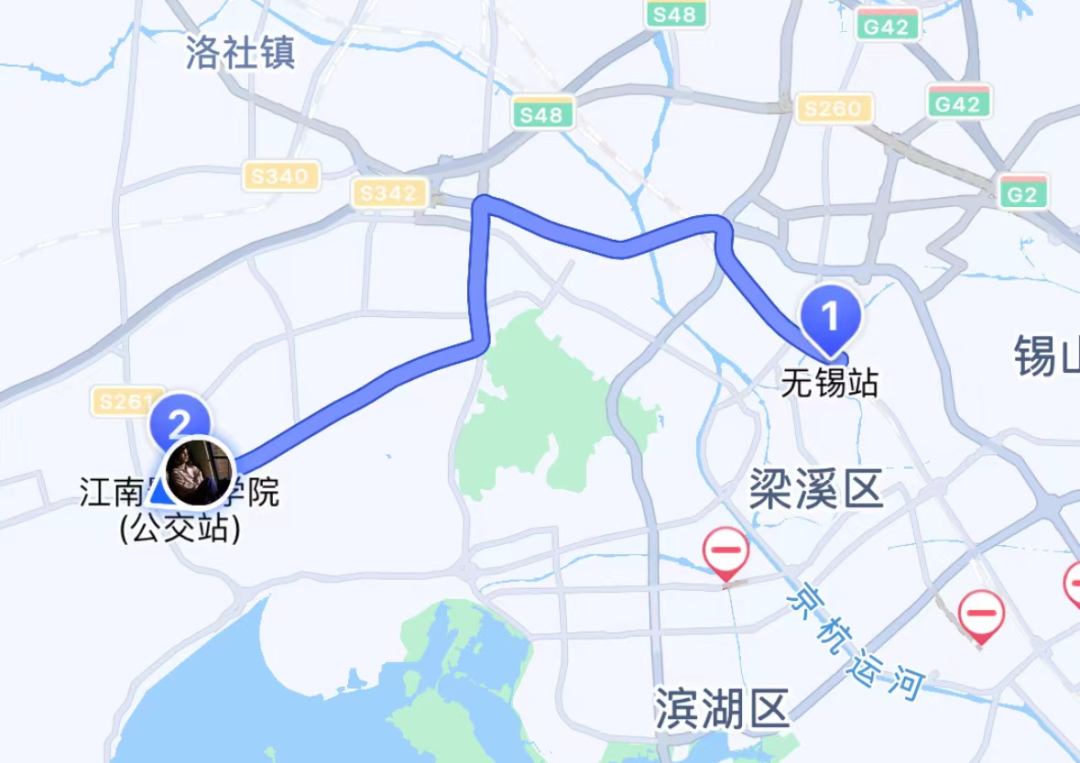Screen dimensions: 1080x763
Task: Tap waypoint marker 1 at 无锡站
Action: pos(830,318)
